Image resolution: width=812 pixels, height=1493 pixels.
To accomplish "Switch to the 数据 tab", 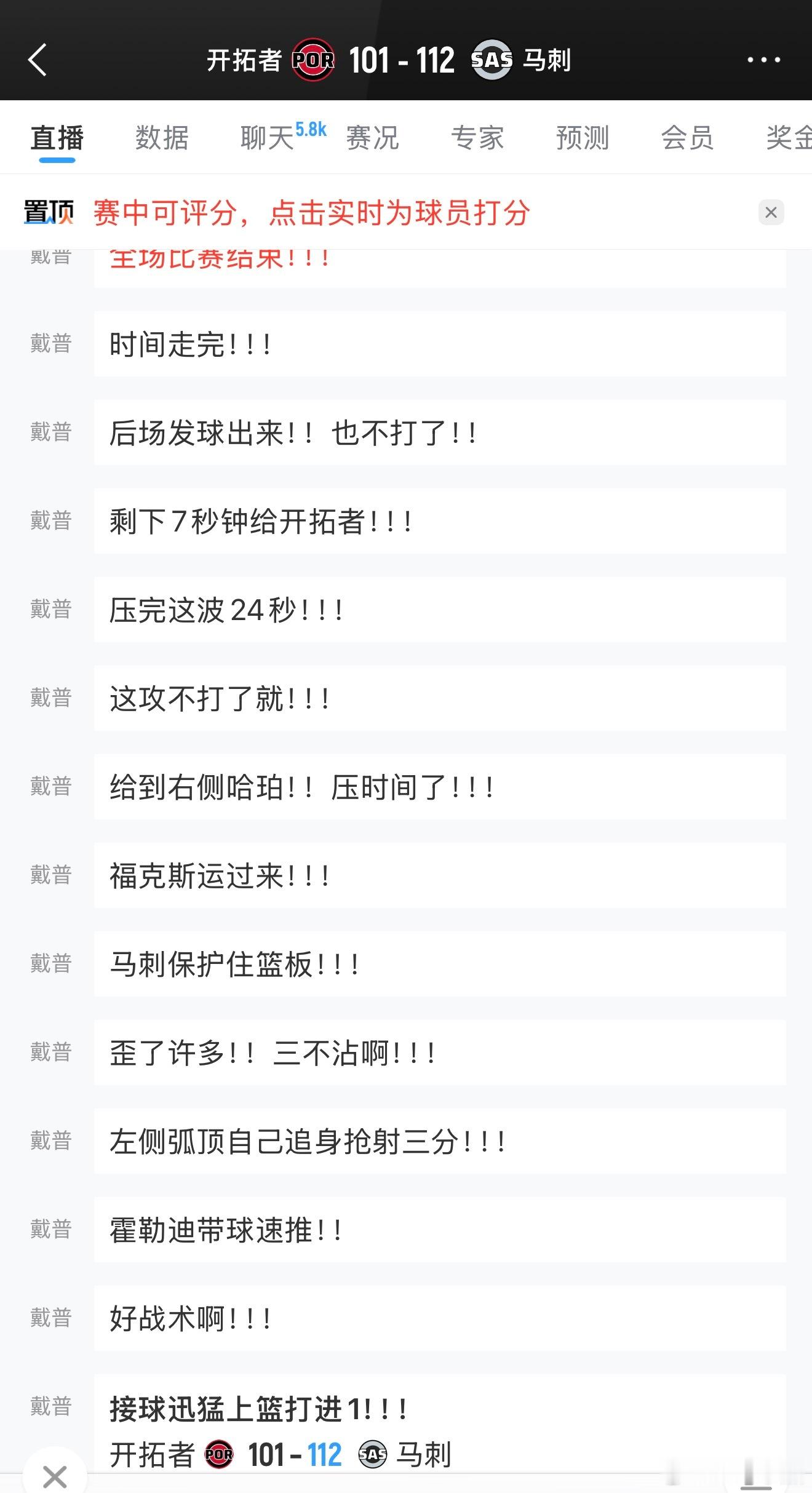I will click(x=160, y=138).
